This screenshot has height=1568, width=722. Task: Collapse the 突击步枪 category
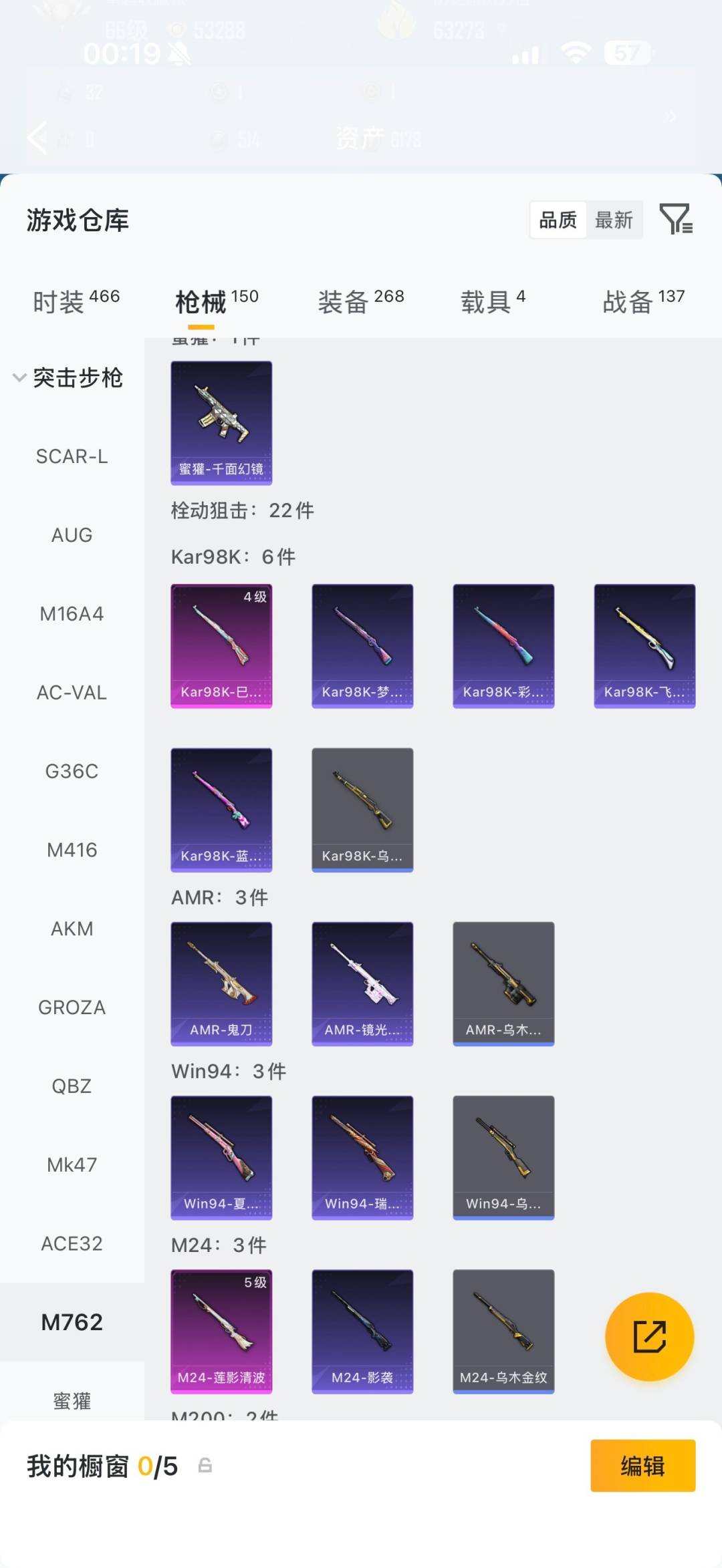coord(69,377)
